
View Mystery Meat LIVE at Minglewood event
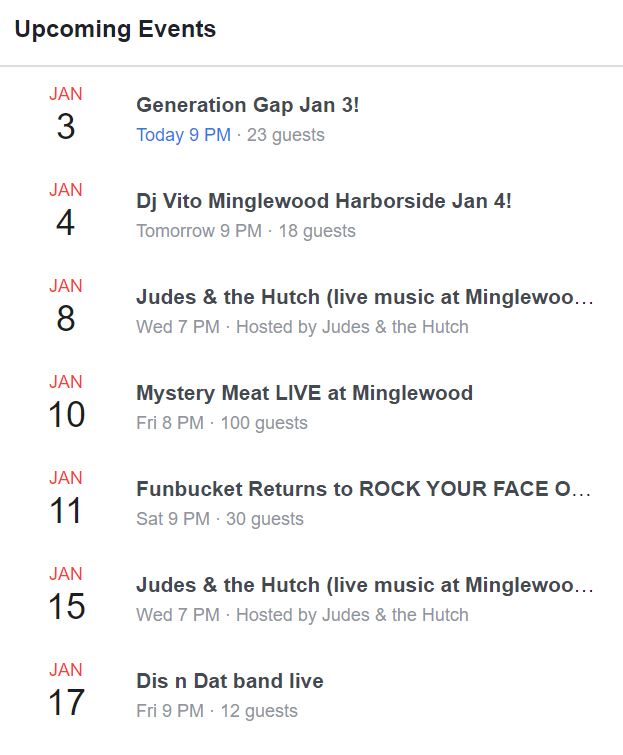[304, 393]
